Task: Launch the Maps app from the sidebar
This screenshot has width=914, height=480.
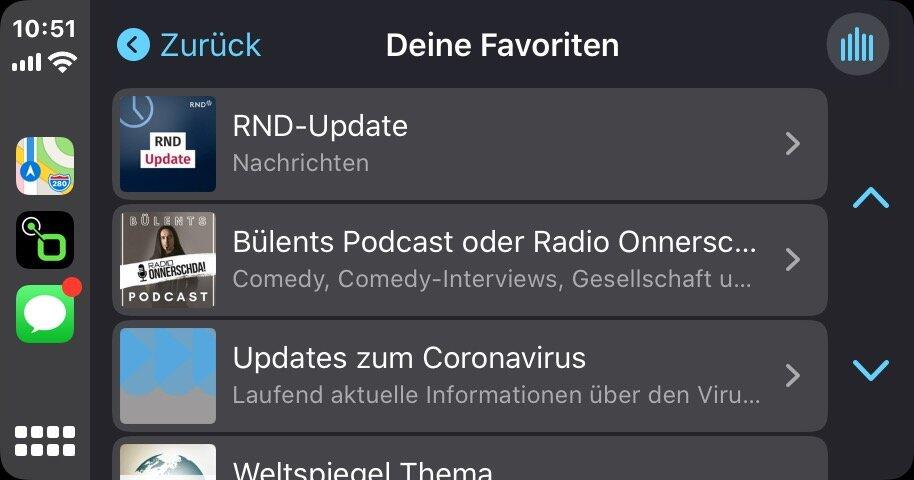Action: click(45, 166)
